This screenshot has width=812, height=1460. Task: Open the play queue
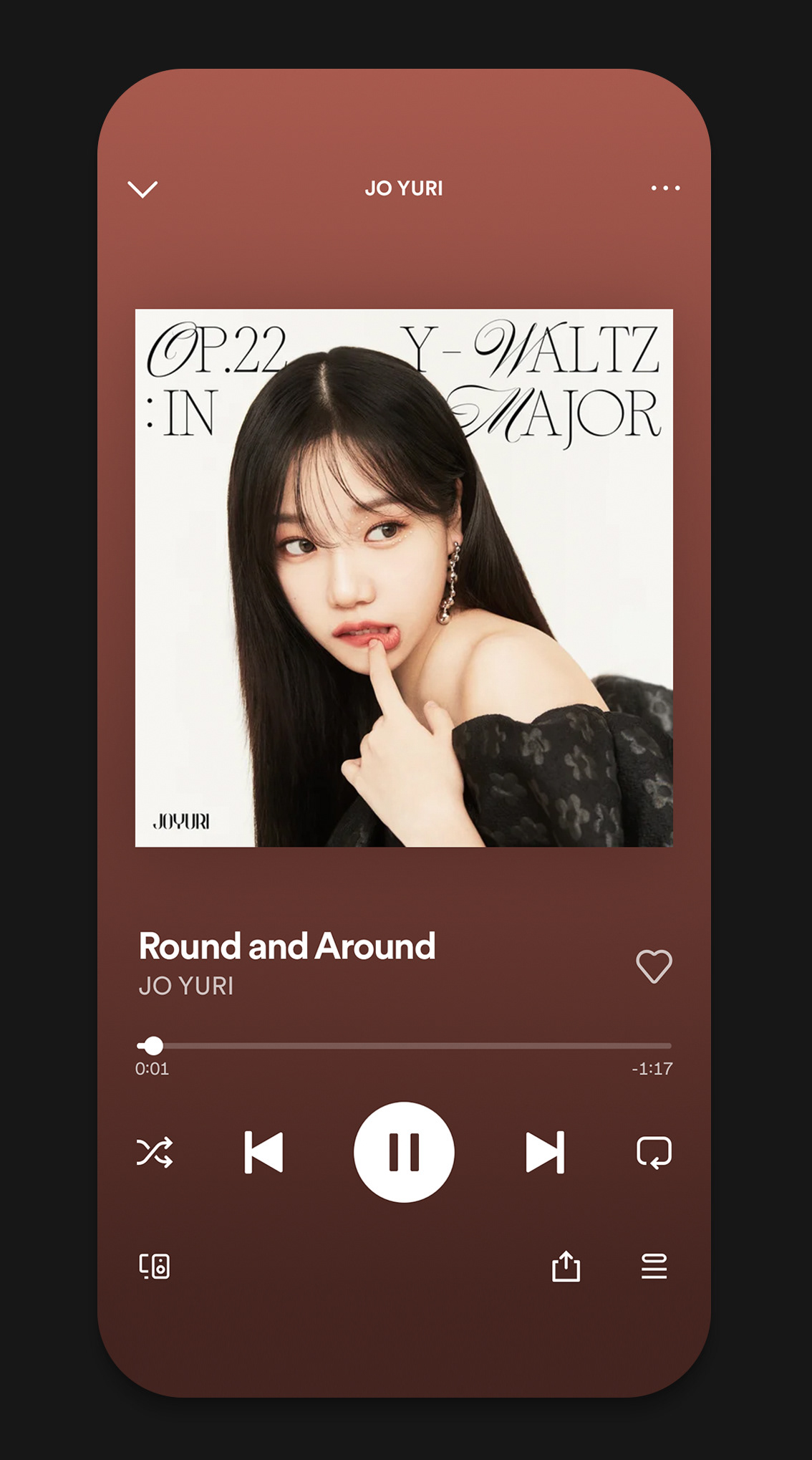[654, 1266]
